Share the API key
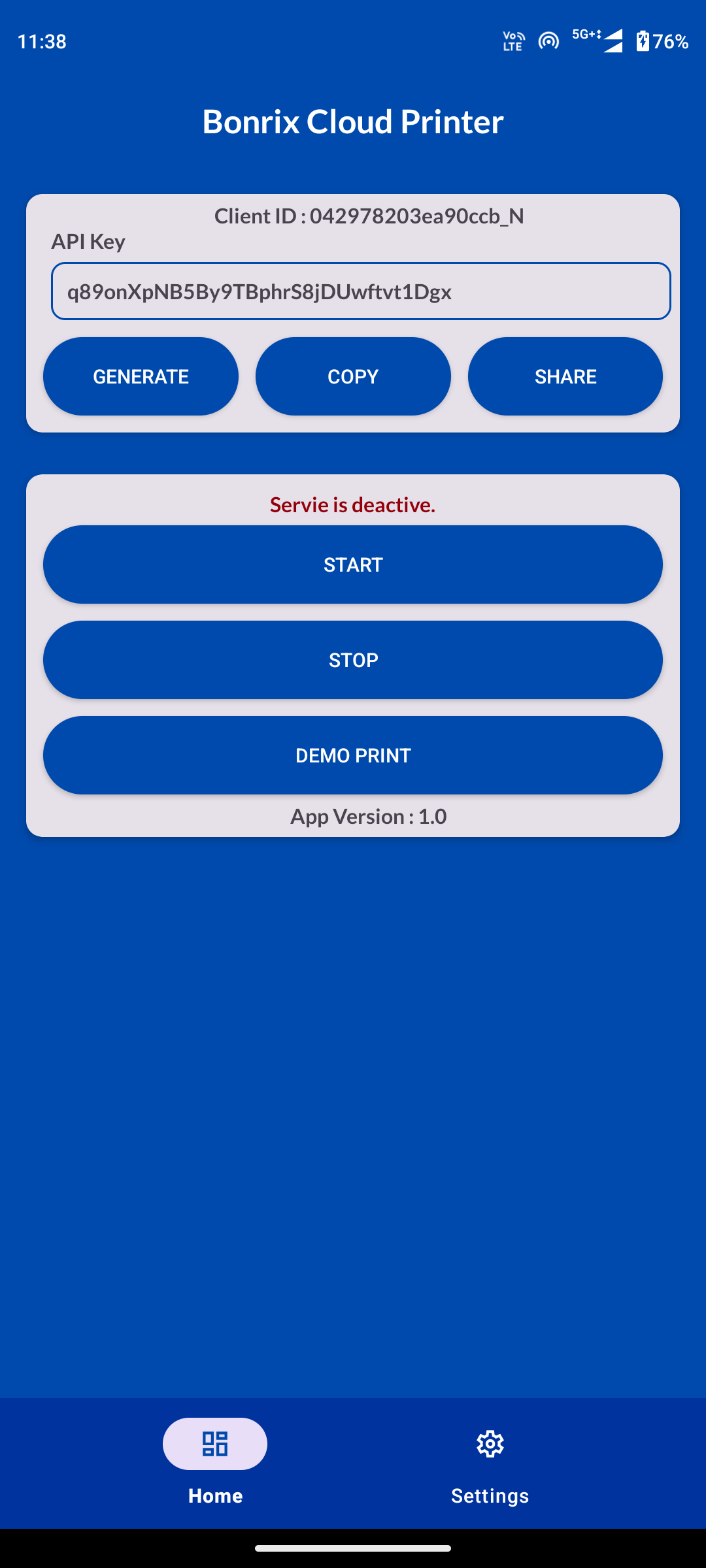 (565, 376)
